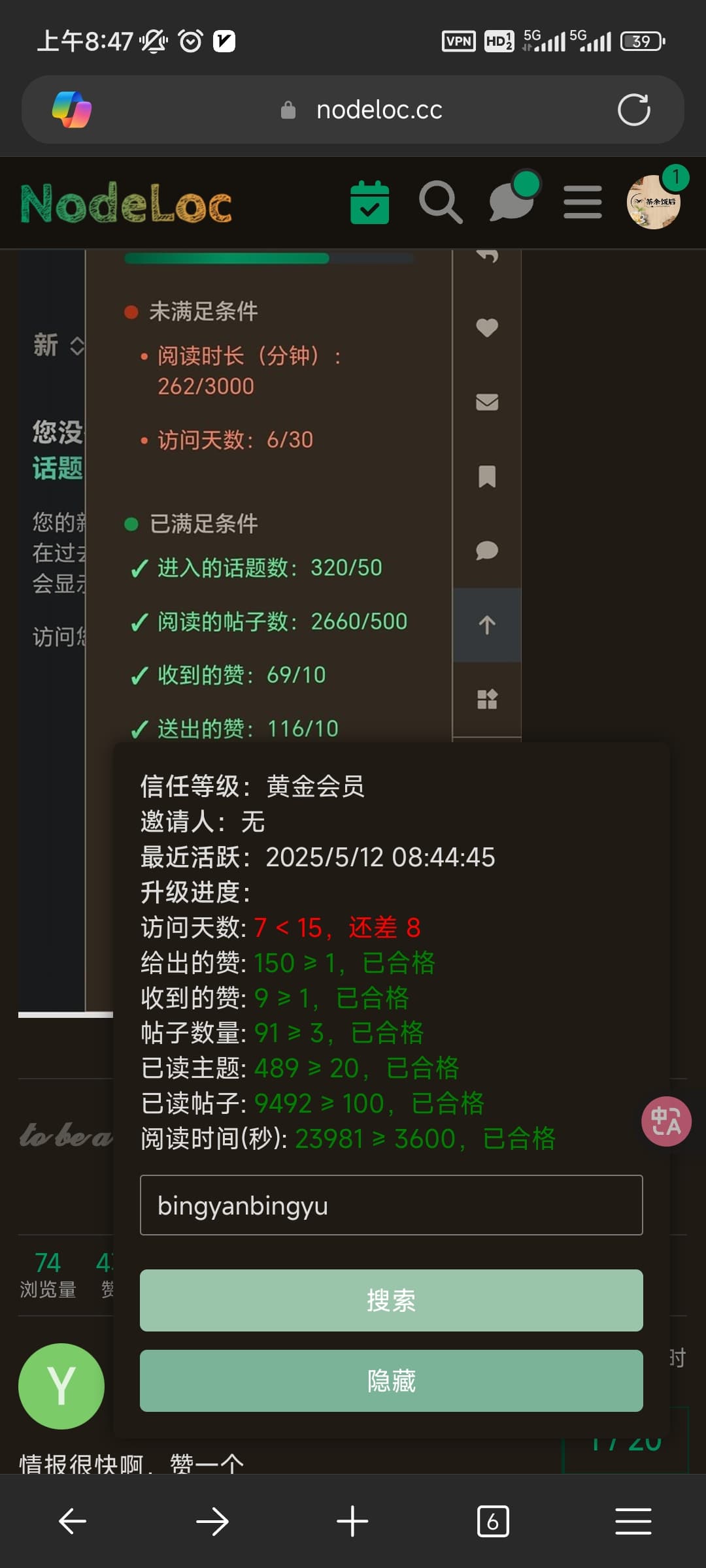Open the widgets grid icon in sidebar

pos(487,699)
